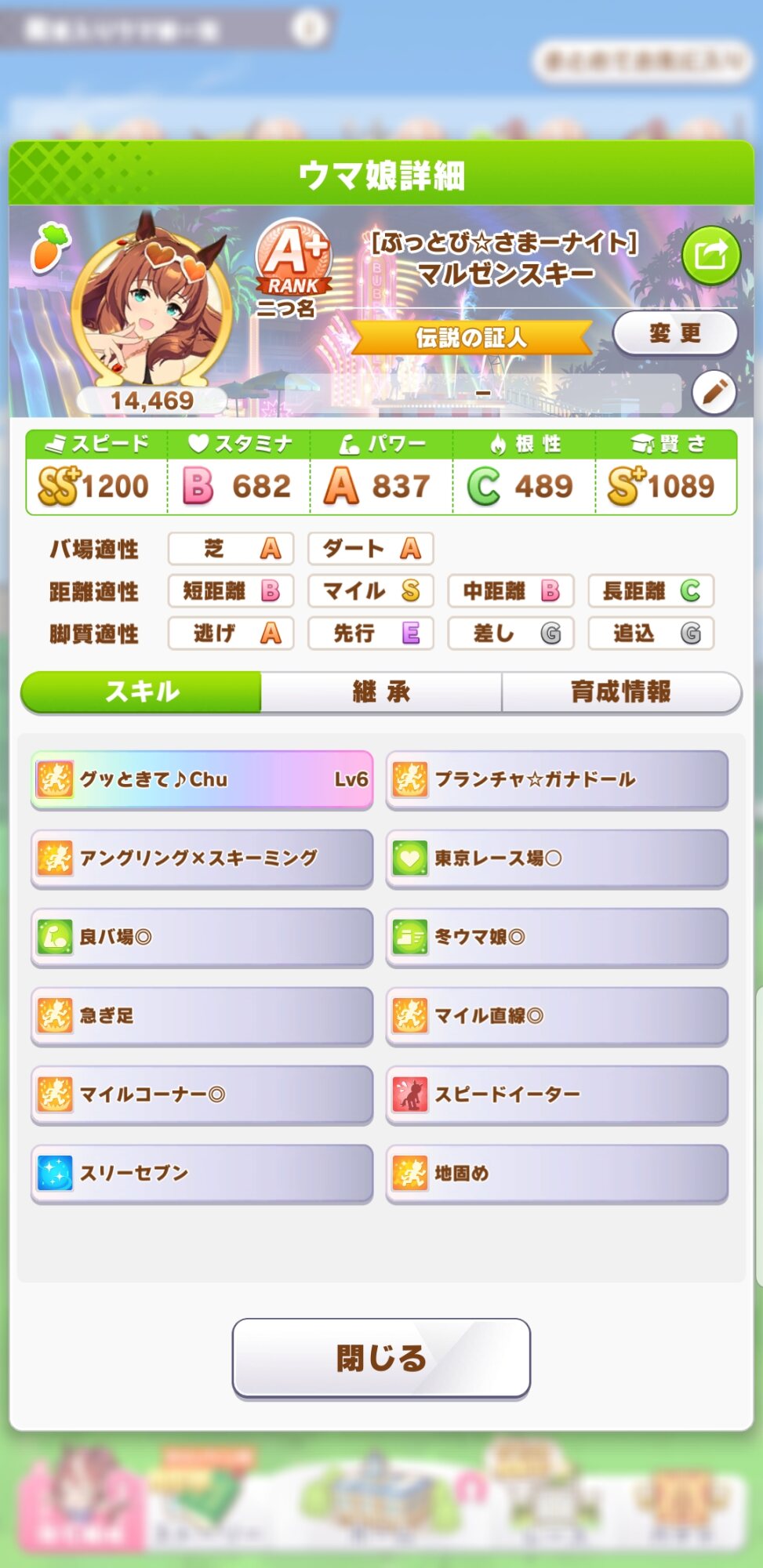Inspect the スピードイーター skill
The width and height of the screenshot is (763, 1568).
(x=557, y=1094)
